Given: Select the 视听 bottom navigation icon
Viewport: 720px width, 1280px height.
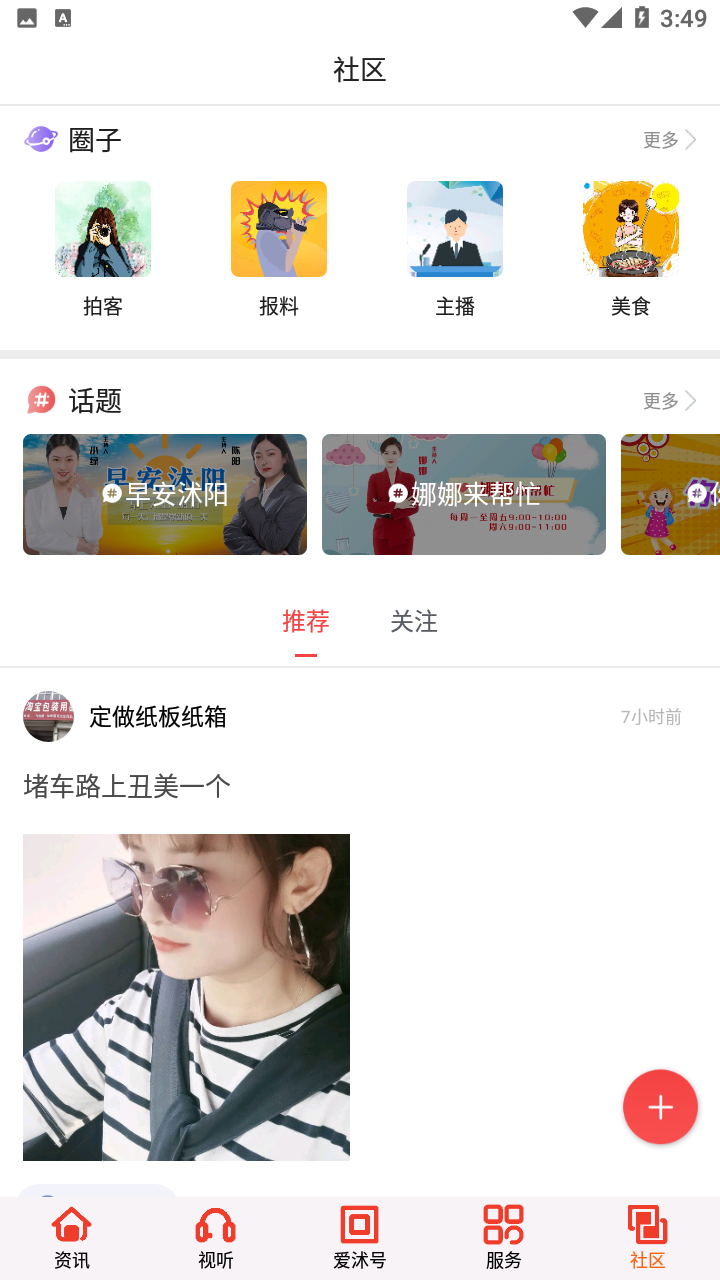Looking at the screenshot, I should click(215, 1235).
